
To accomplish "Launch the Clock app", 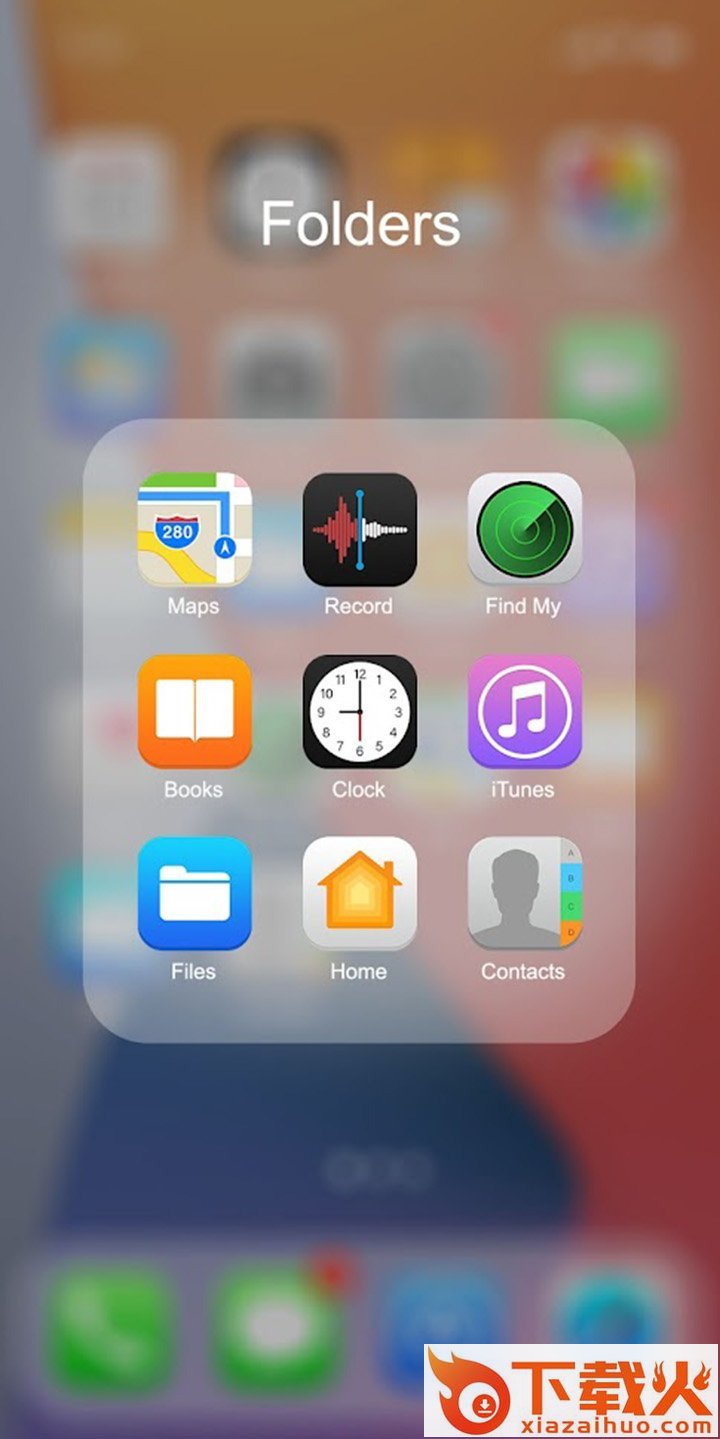I will pos(359,711).
